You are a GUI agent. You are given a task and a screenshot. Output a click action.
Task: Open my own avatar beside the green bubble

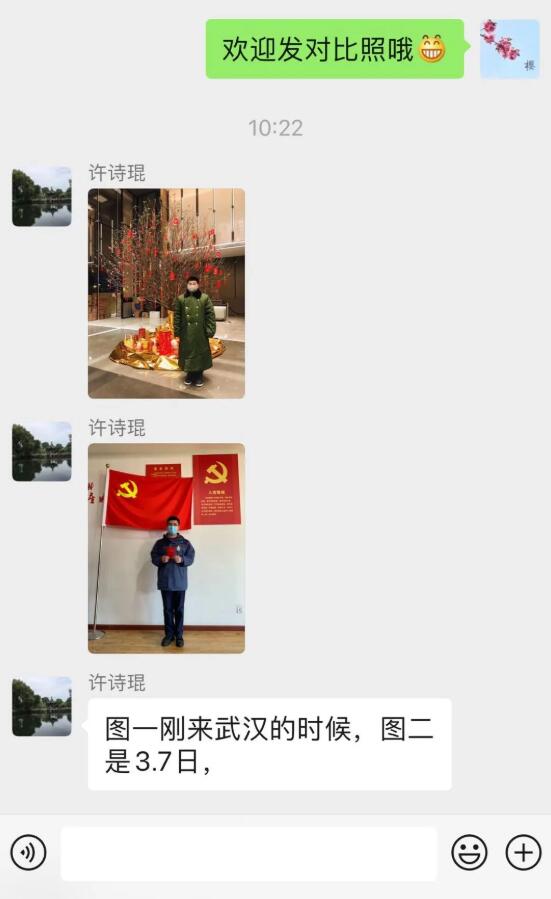coord(510,49)
